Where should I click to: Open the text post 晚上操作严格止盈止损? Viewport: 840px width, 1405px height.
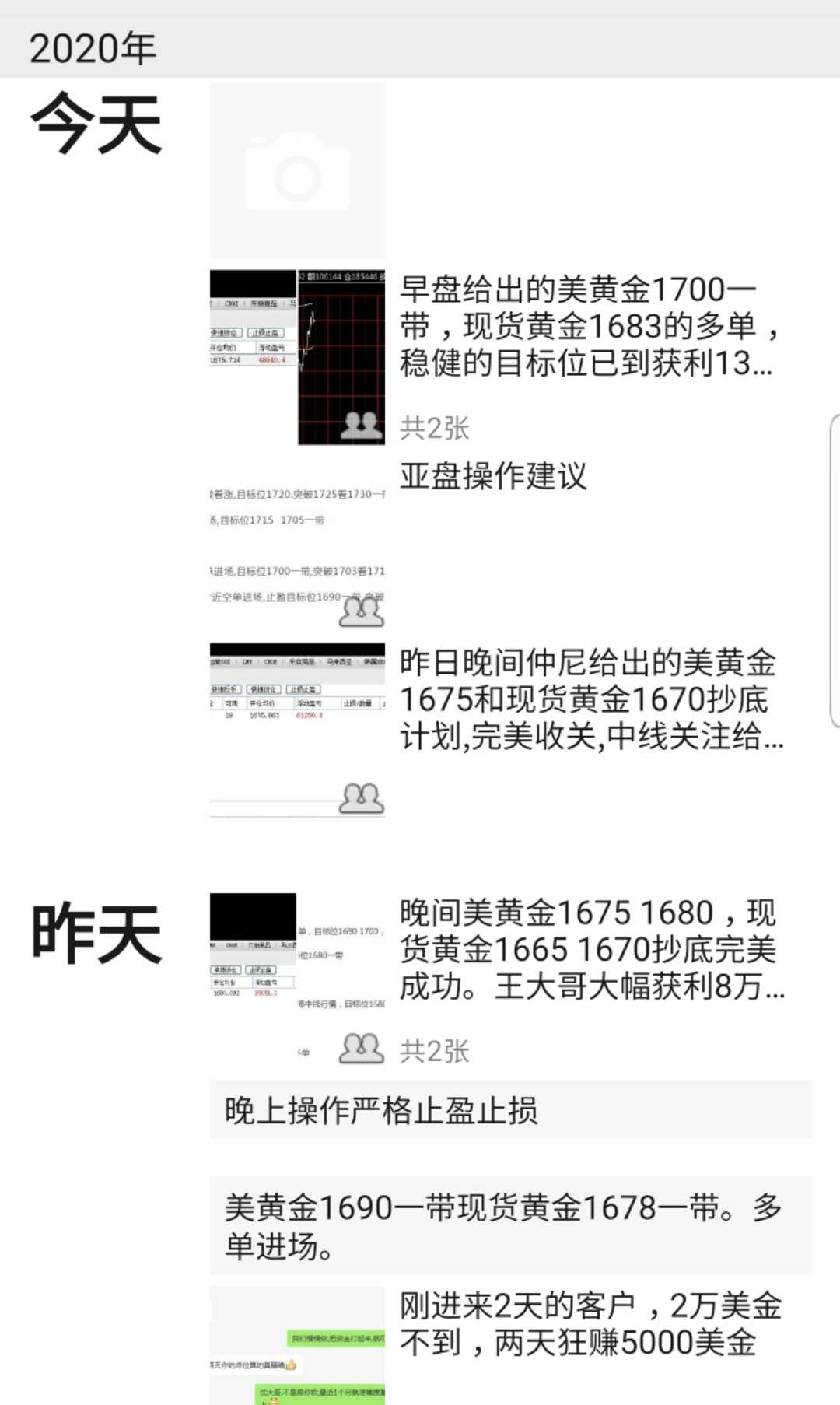(509, 1110)
